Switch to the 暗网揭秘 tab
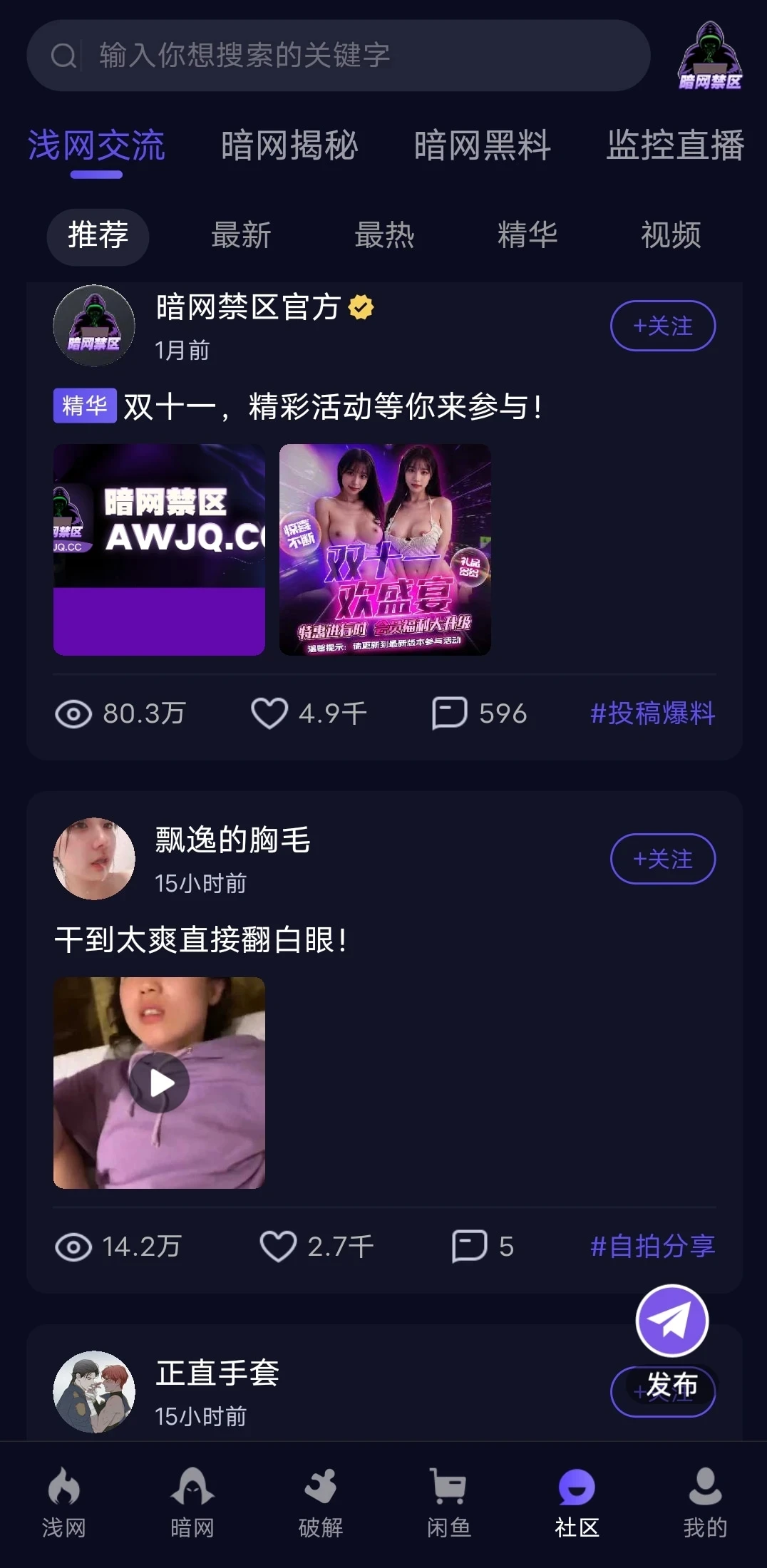The width and height of the screenshot is (767, 1568). tap(289, 146)
